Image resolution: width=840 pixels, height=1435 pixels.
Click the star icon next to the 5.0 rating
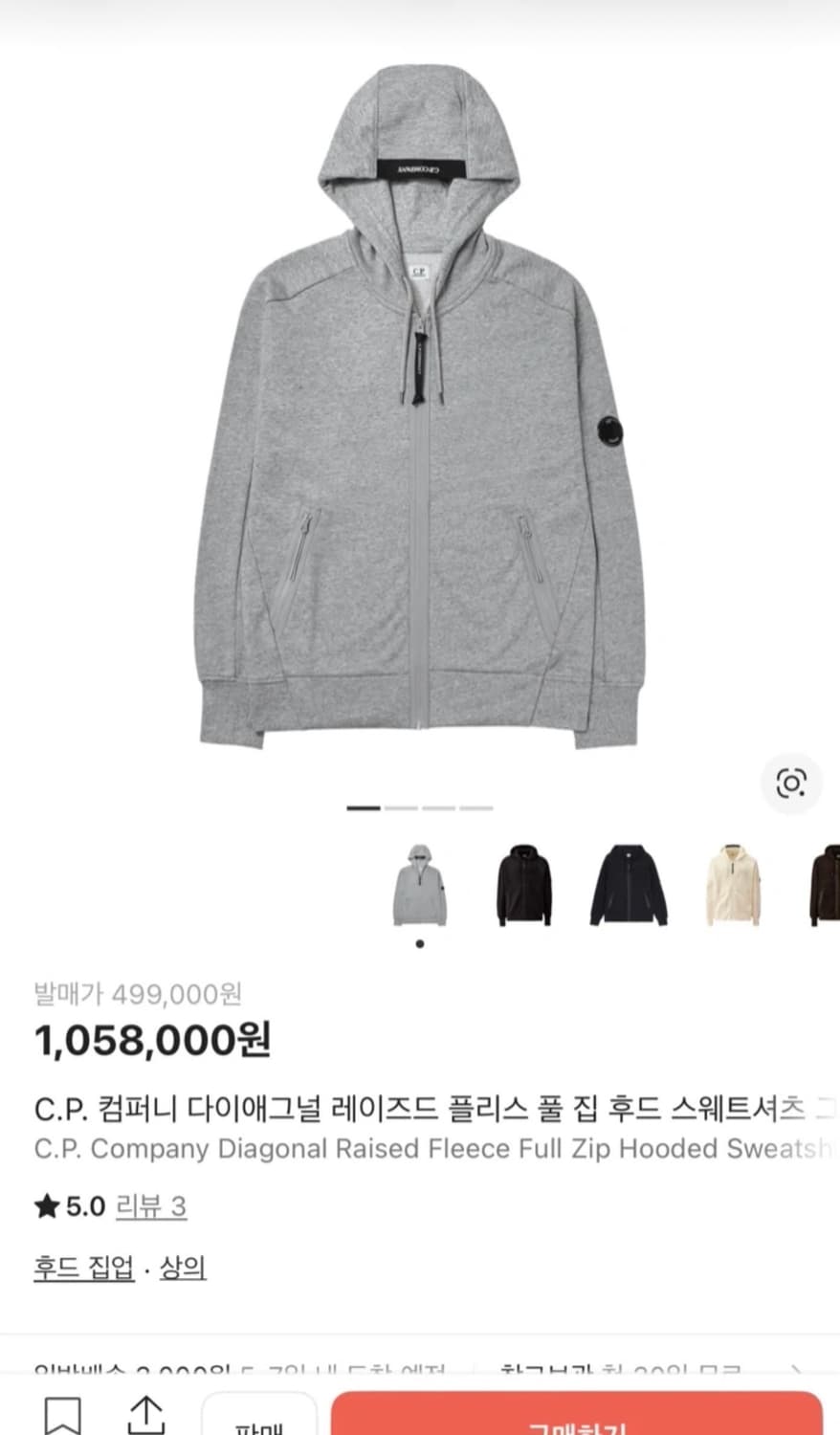point(45,1206)
